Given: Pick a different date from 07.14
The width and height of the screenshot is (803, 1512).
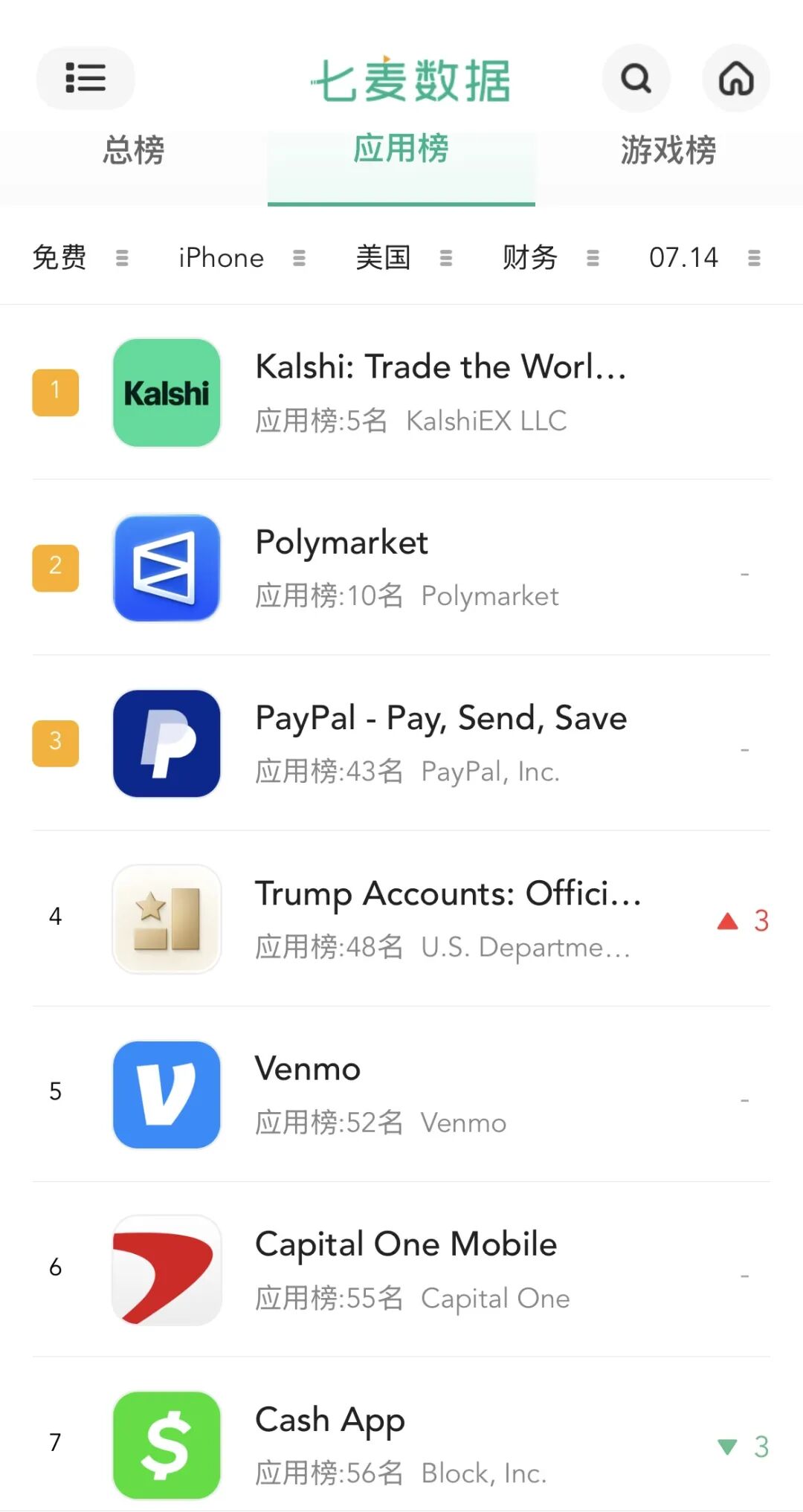Looking at the screenshot, I should coord(705,258).
